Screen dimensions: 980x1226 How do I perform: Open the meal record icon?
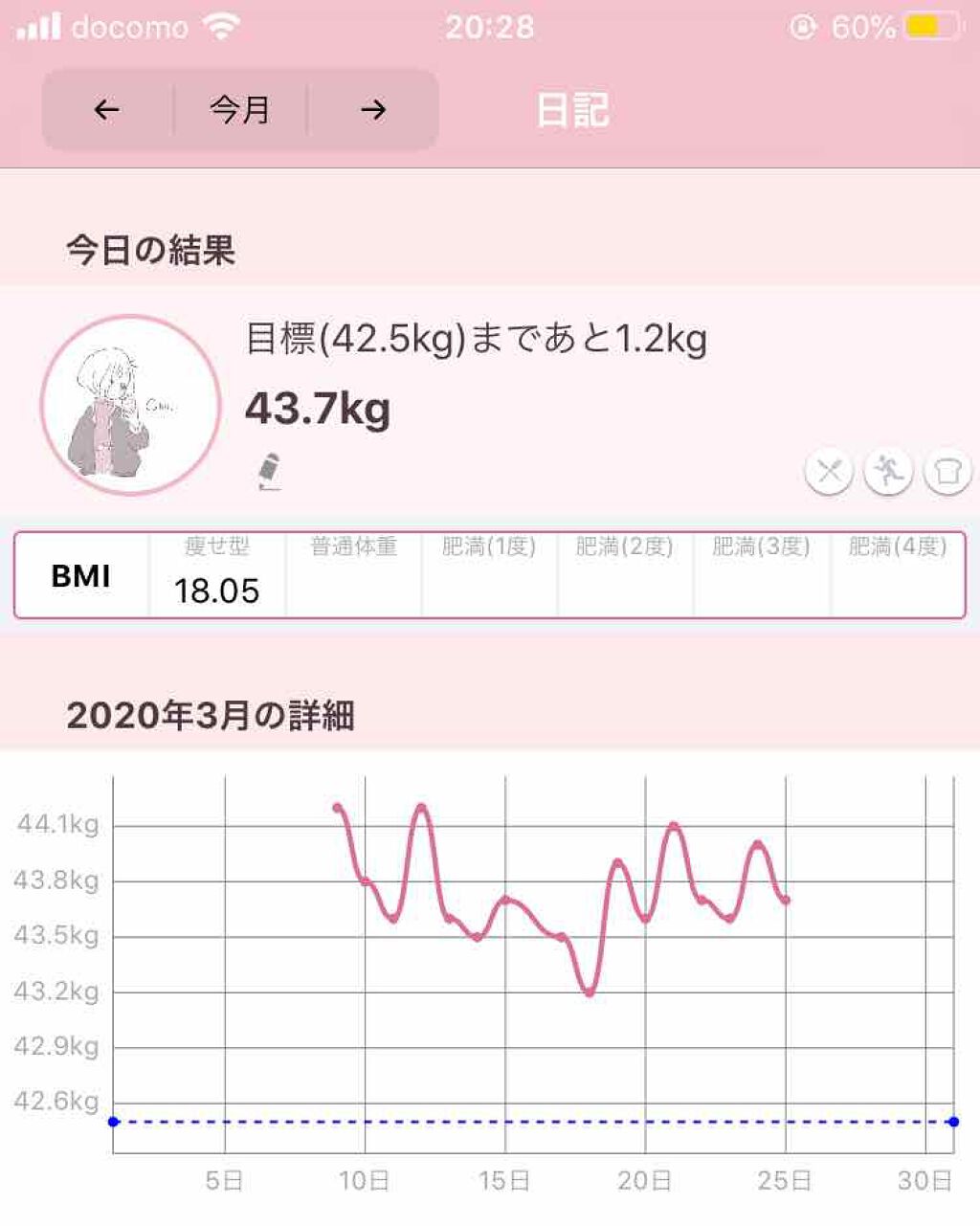click(829, 472)
